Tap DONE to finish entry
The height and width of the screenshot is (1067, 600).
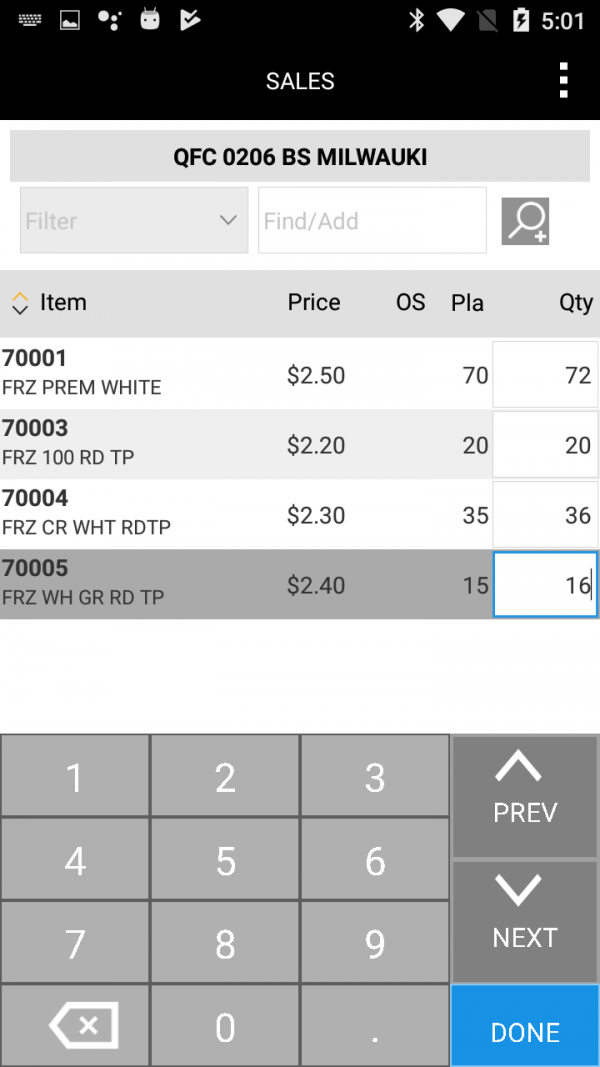point(524,1026)
